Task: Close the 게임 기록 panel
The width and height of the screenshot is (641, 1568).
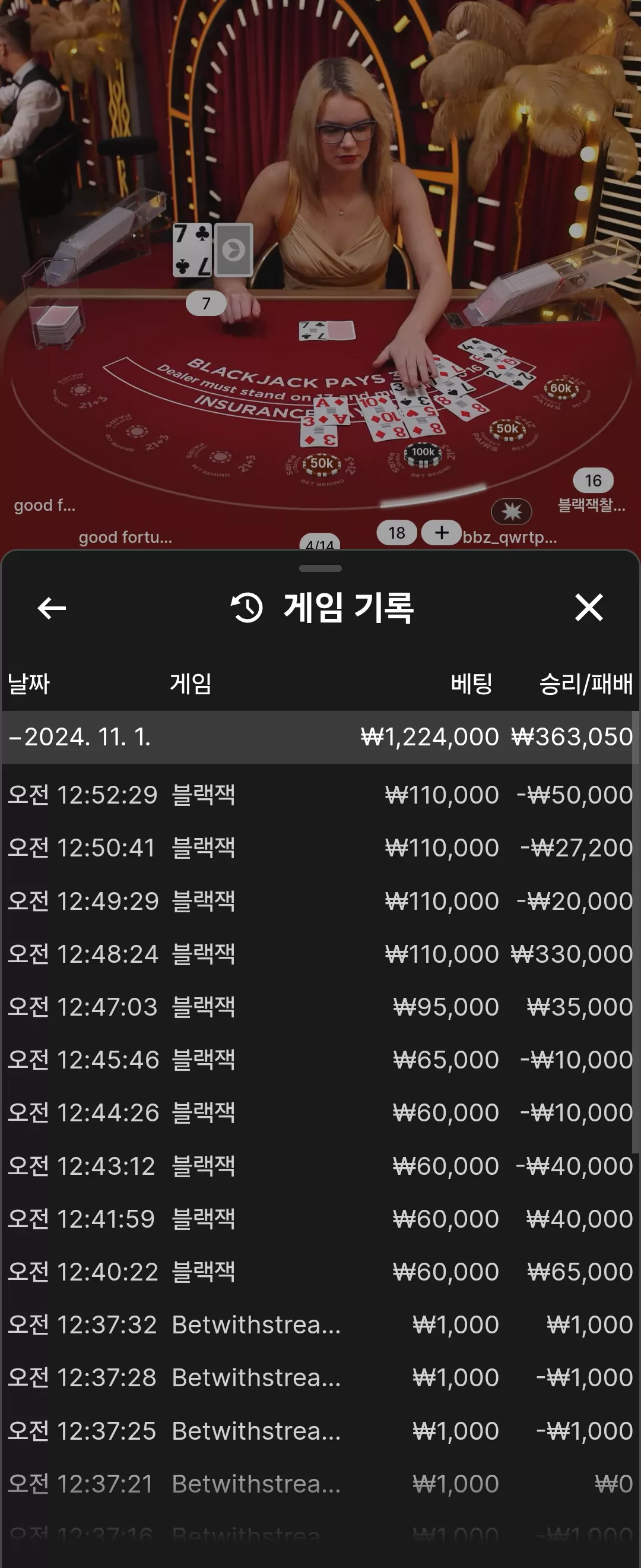Action: point(589,608)
